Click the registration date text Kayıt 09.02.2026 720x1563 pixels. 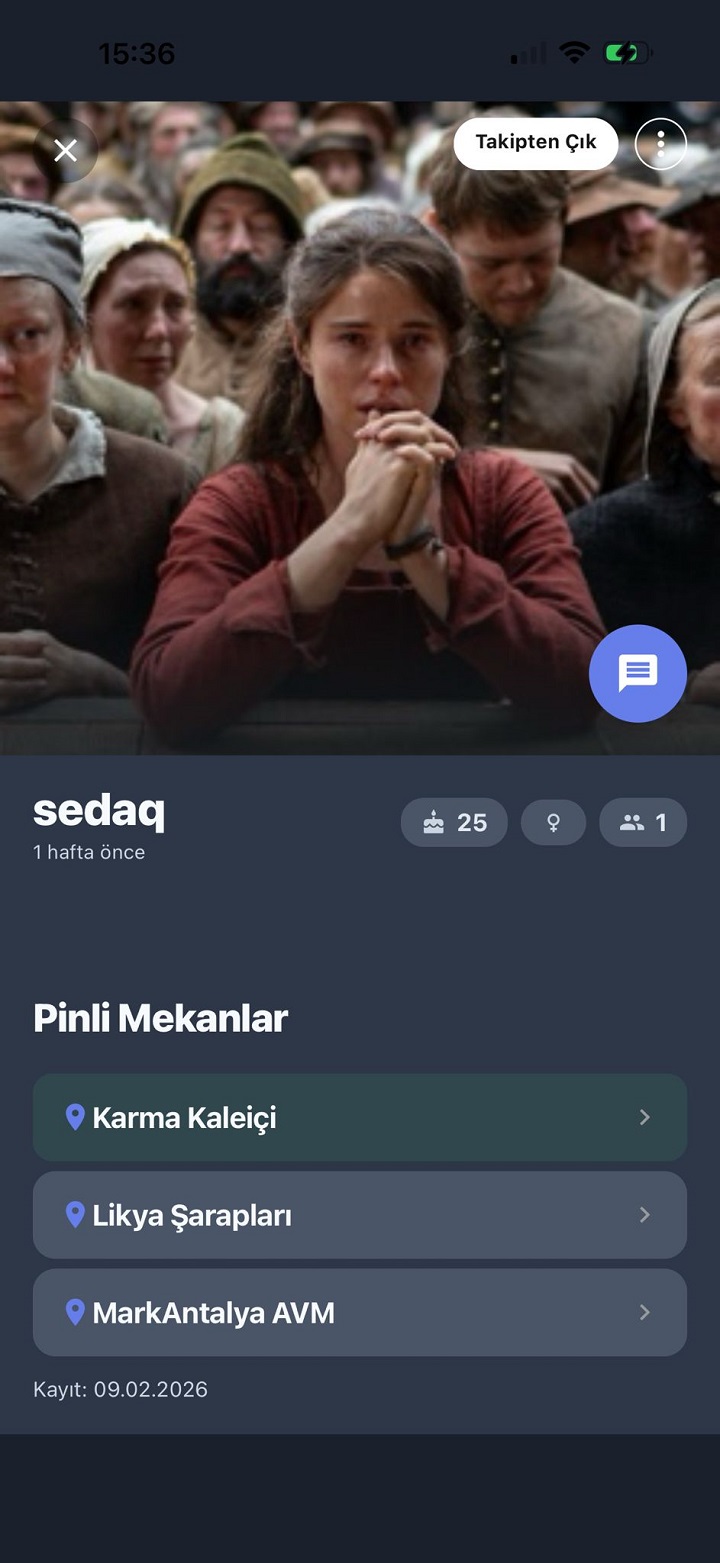point(120,1389)
